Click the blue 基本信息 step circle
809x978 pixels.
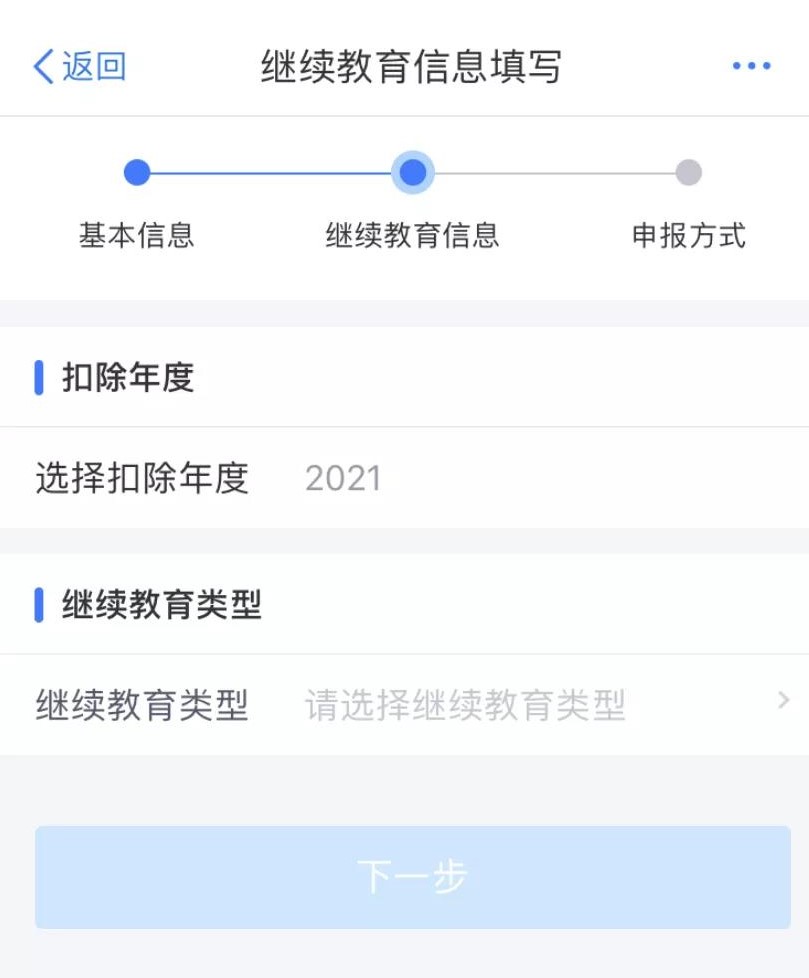[x=136, y=171]
